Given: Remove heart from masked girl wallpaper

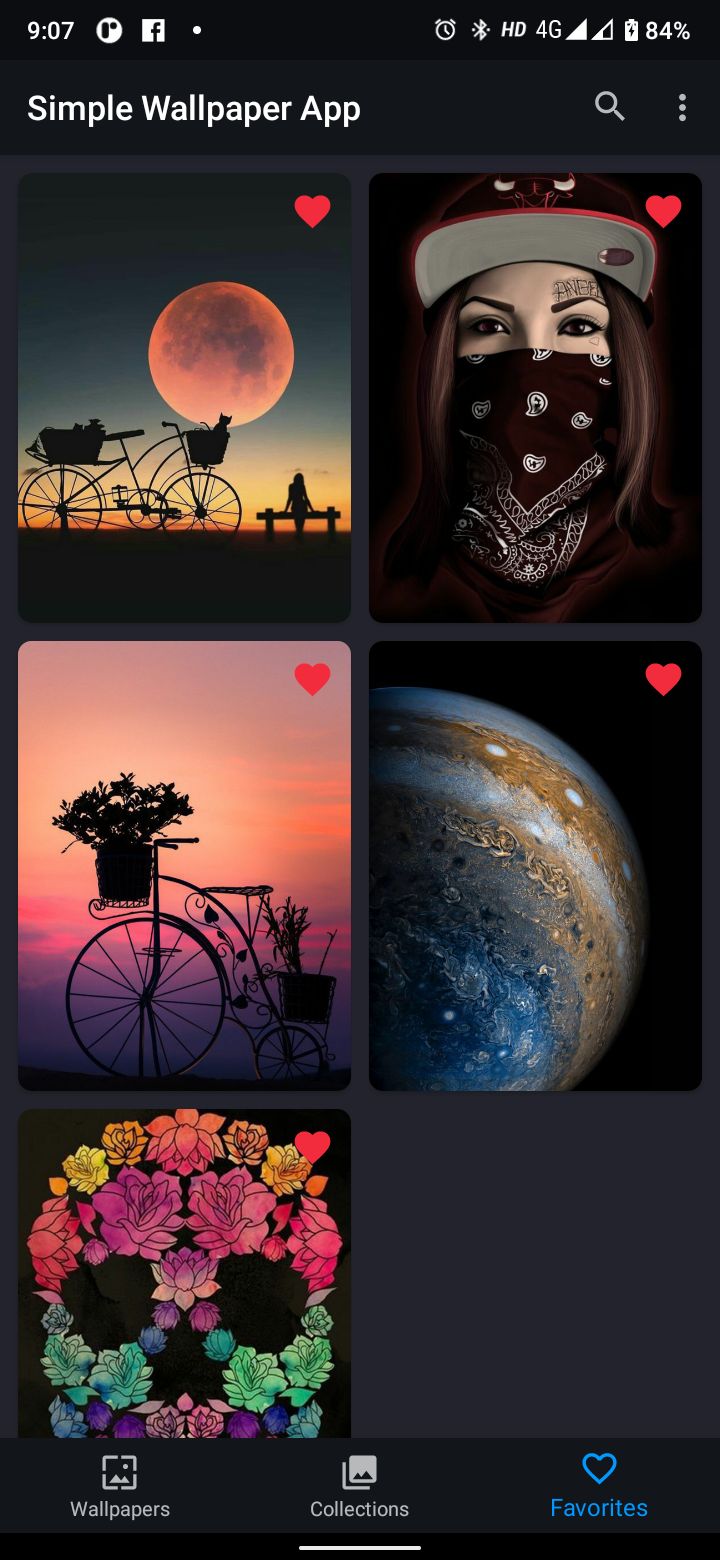Looking at the screenshot, I should pyautogui.click(x=663, y=211).
